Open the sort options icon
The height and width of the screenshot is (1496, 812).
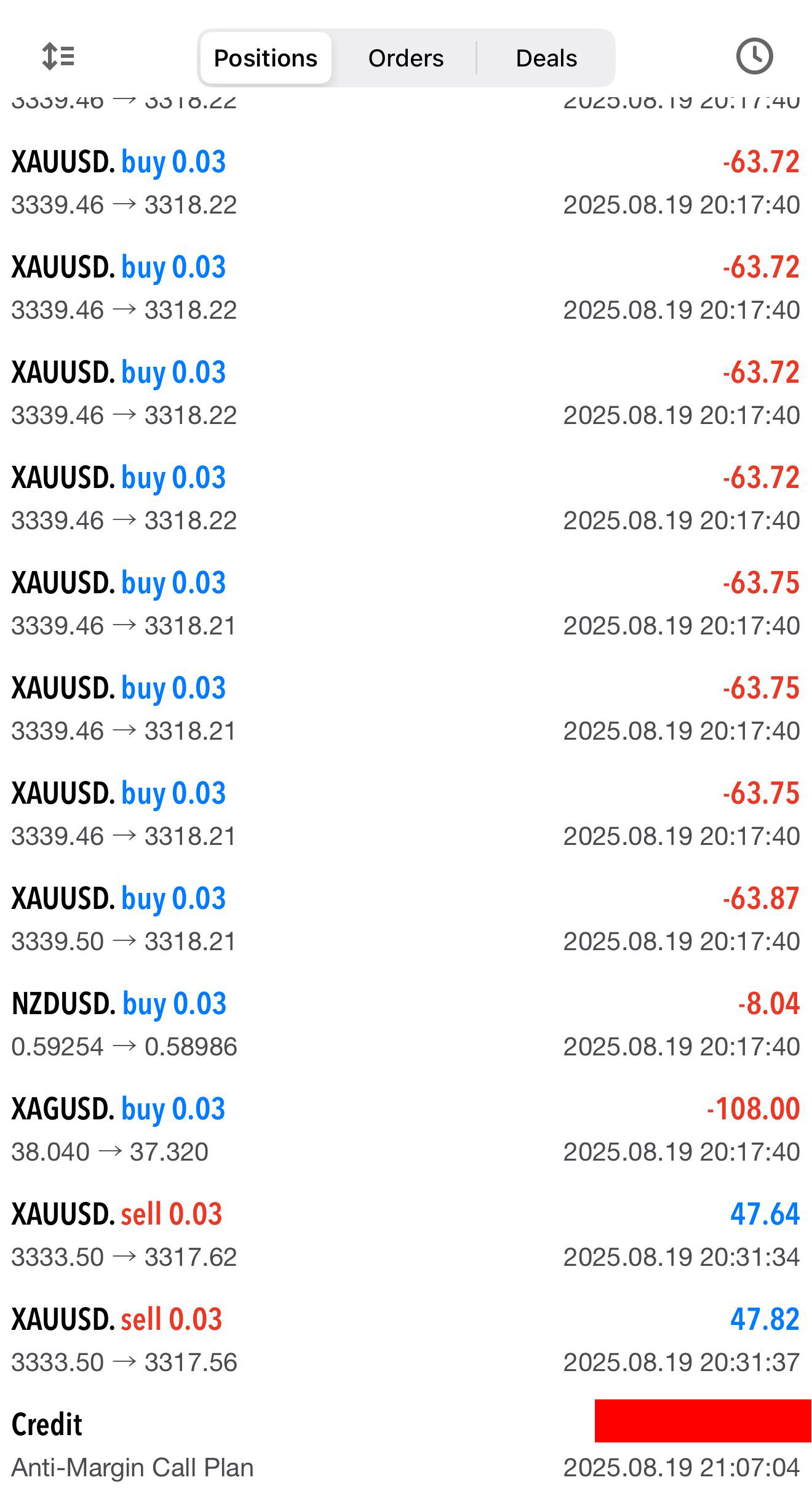[58, 57]
